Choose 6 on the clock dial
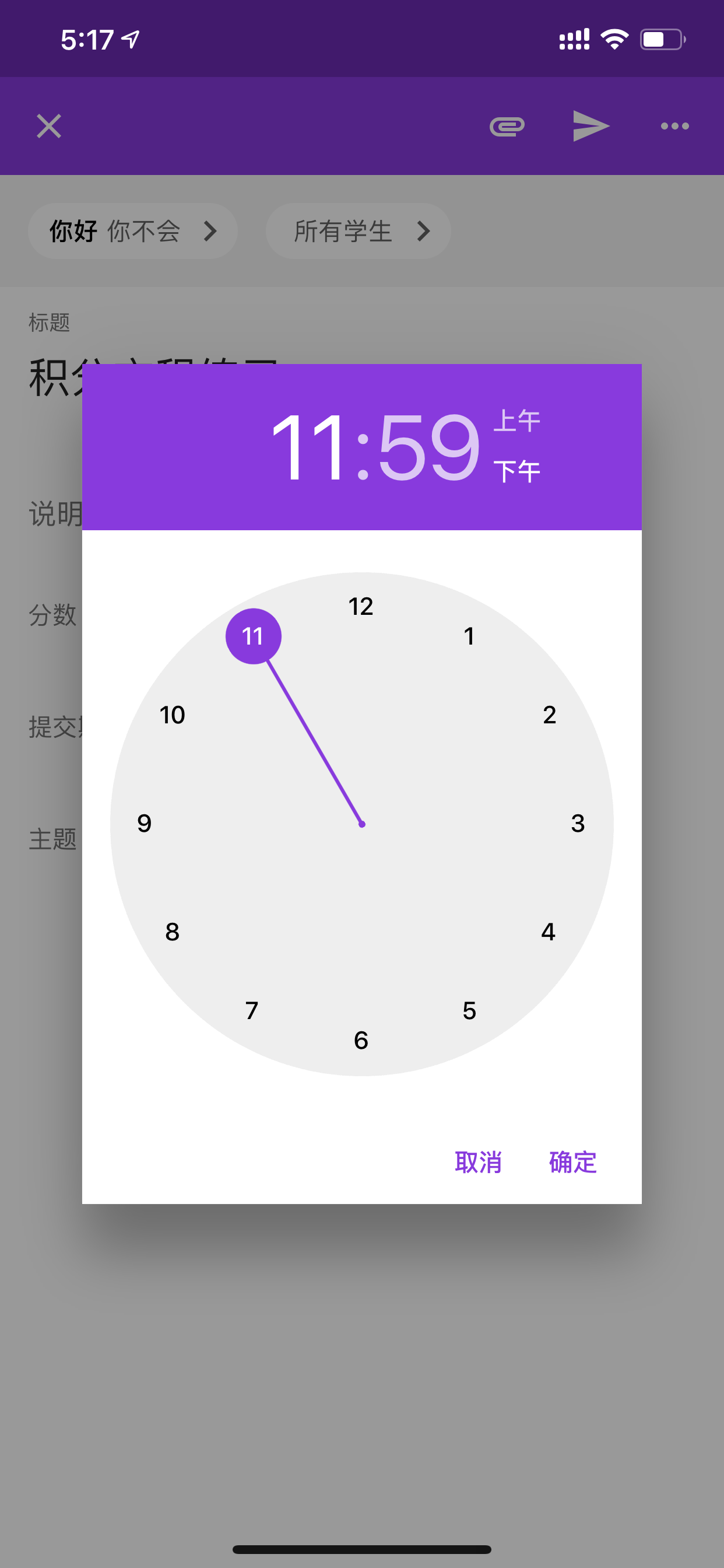The width and height of the screenshot is (724, 1568). [361, 1040]
